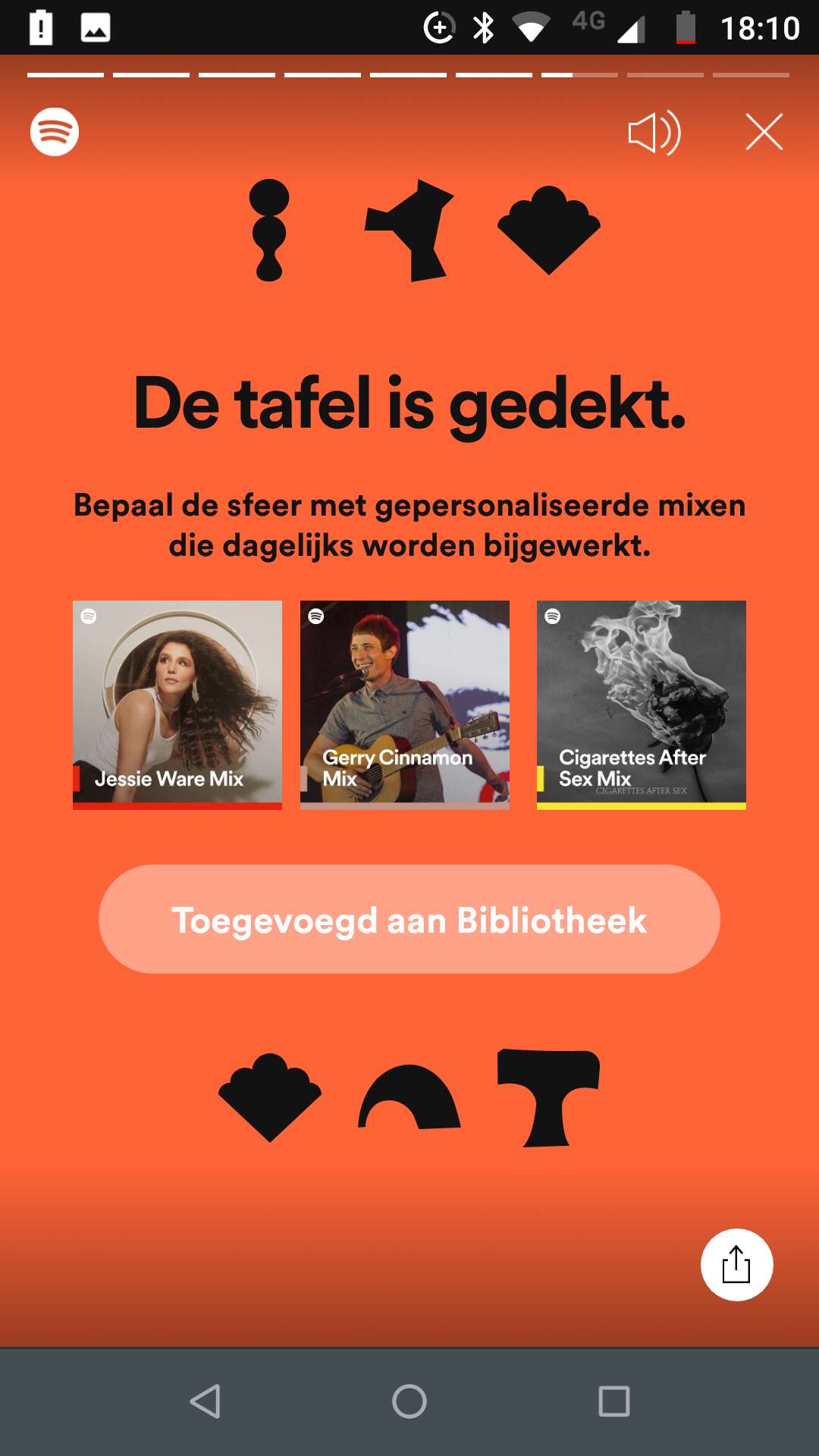Go back with the system back button

[205, 1401]
